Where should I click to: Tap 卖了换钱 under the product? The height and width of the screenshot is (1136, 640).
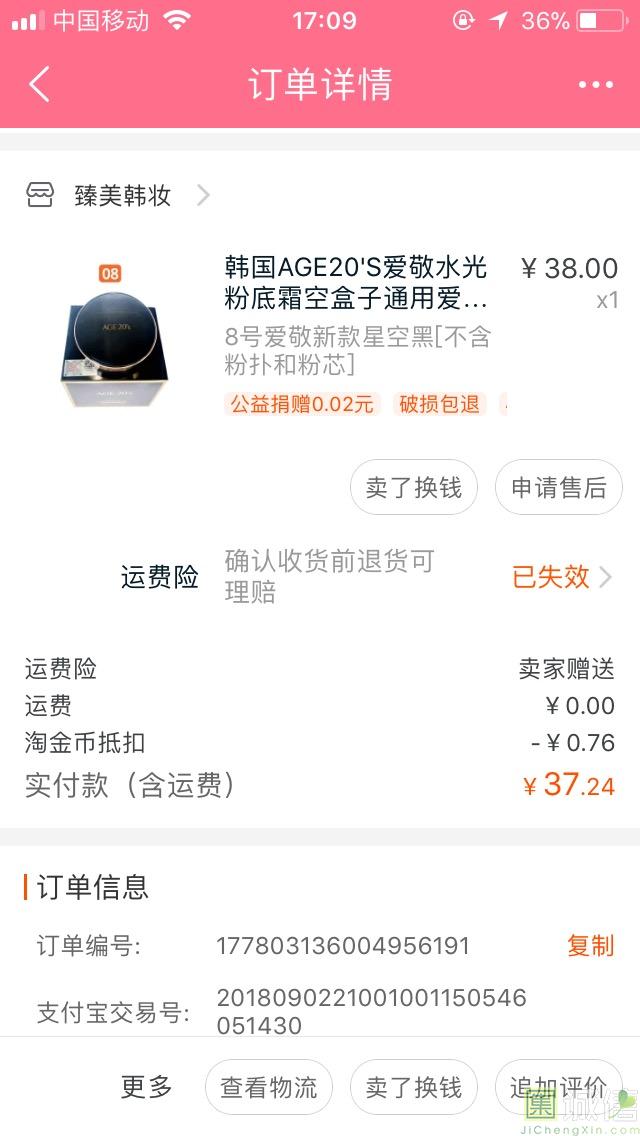tap(413, 488)
